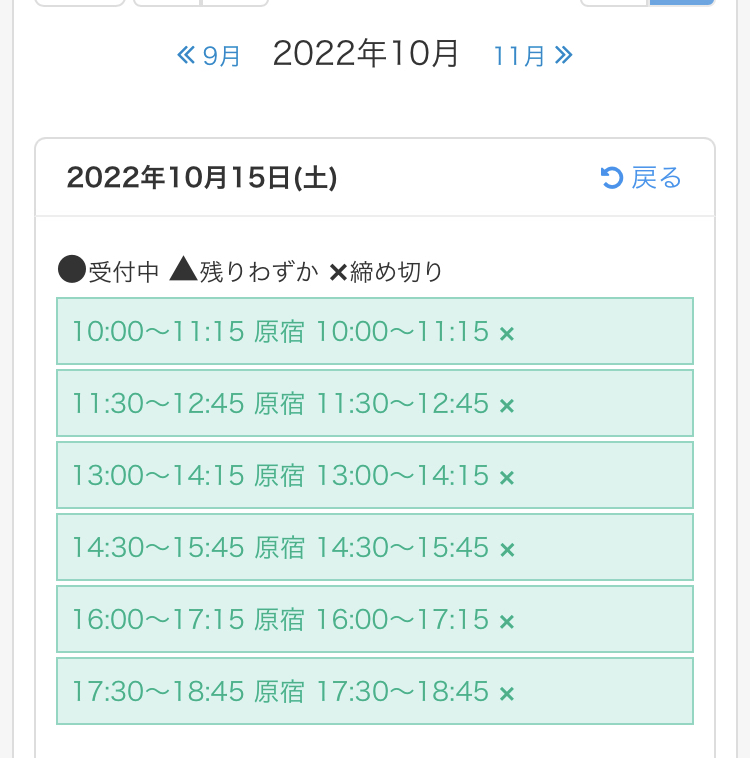This screenshot has height=758, width=750.
Task: Tap the 17:30〜18:45 原宿 slot
Action: (x=375, y=691)
